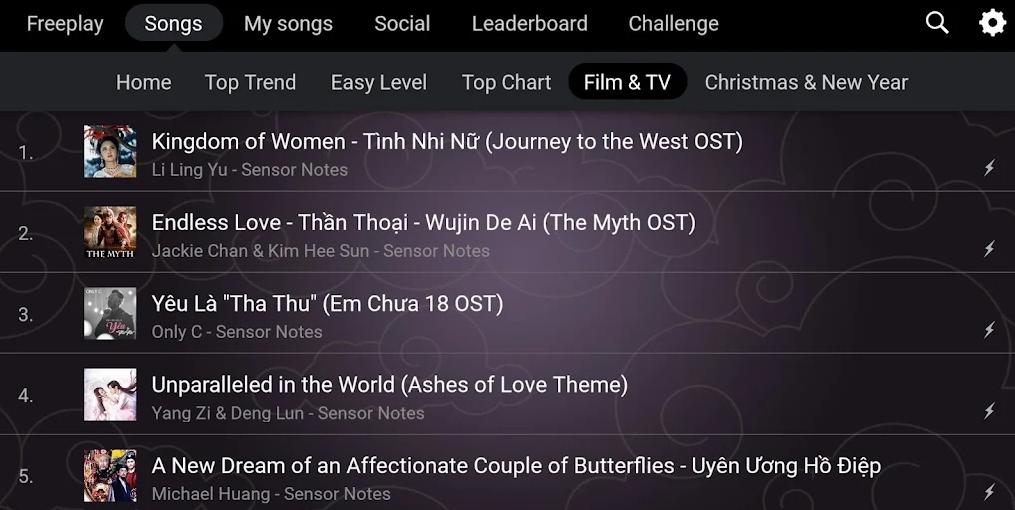Open Unparalleled in the World song

tap(389, 395)
